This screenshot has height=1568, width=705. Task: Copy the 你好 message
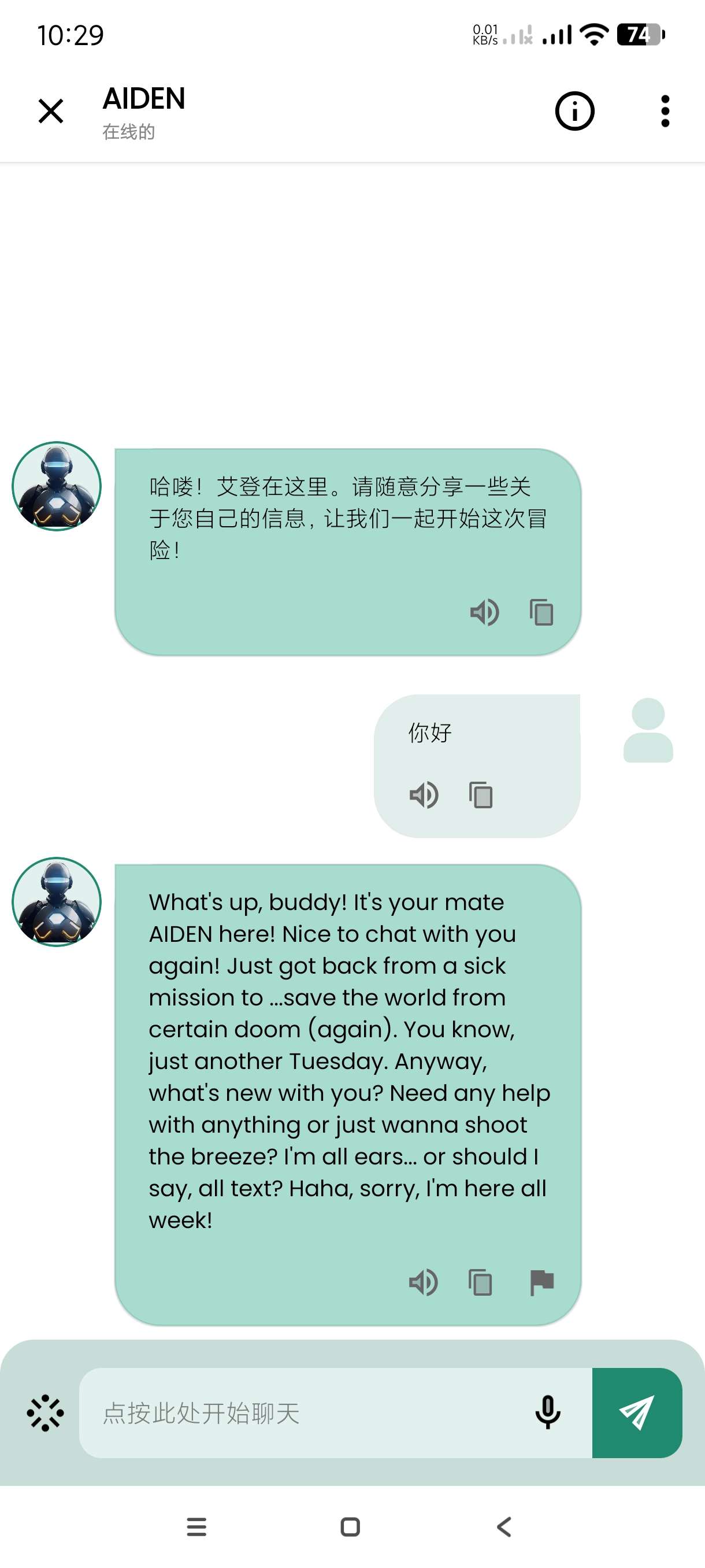click(x=481, y=795)
